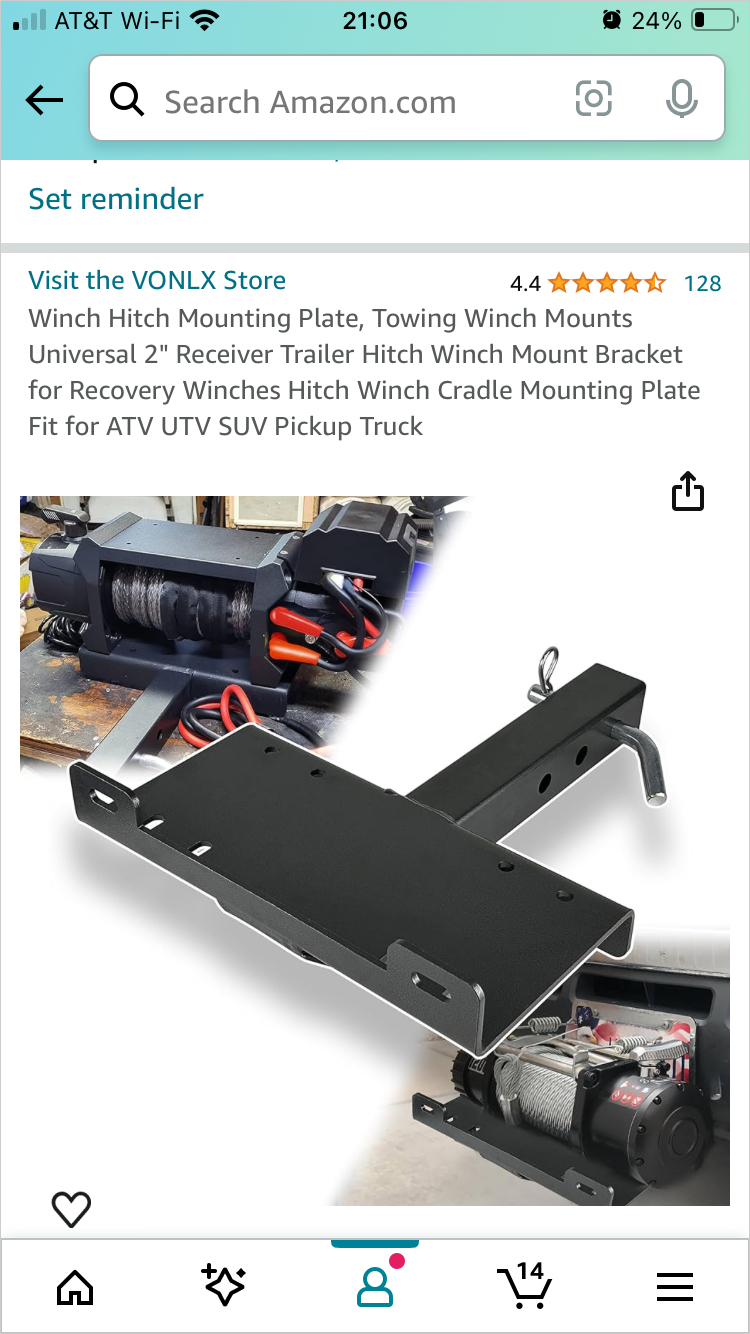Go back using the back arrow

tap(44, 100)
